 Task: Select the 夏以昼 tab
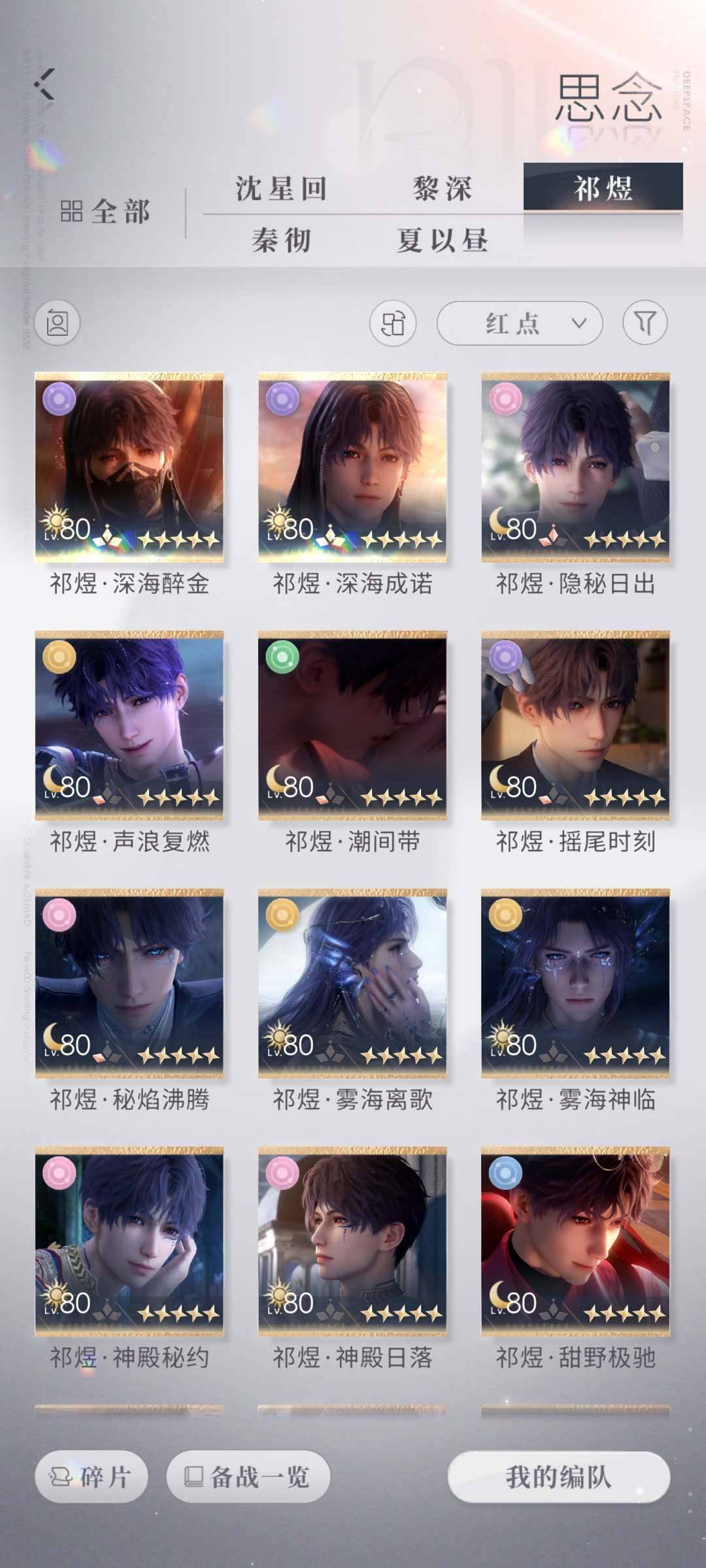[x=442, y=240]
